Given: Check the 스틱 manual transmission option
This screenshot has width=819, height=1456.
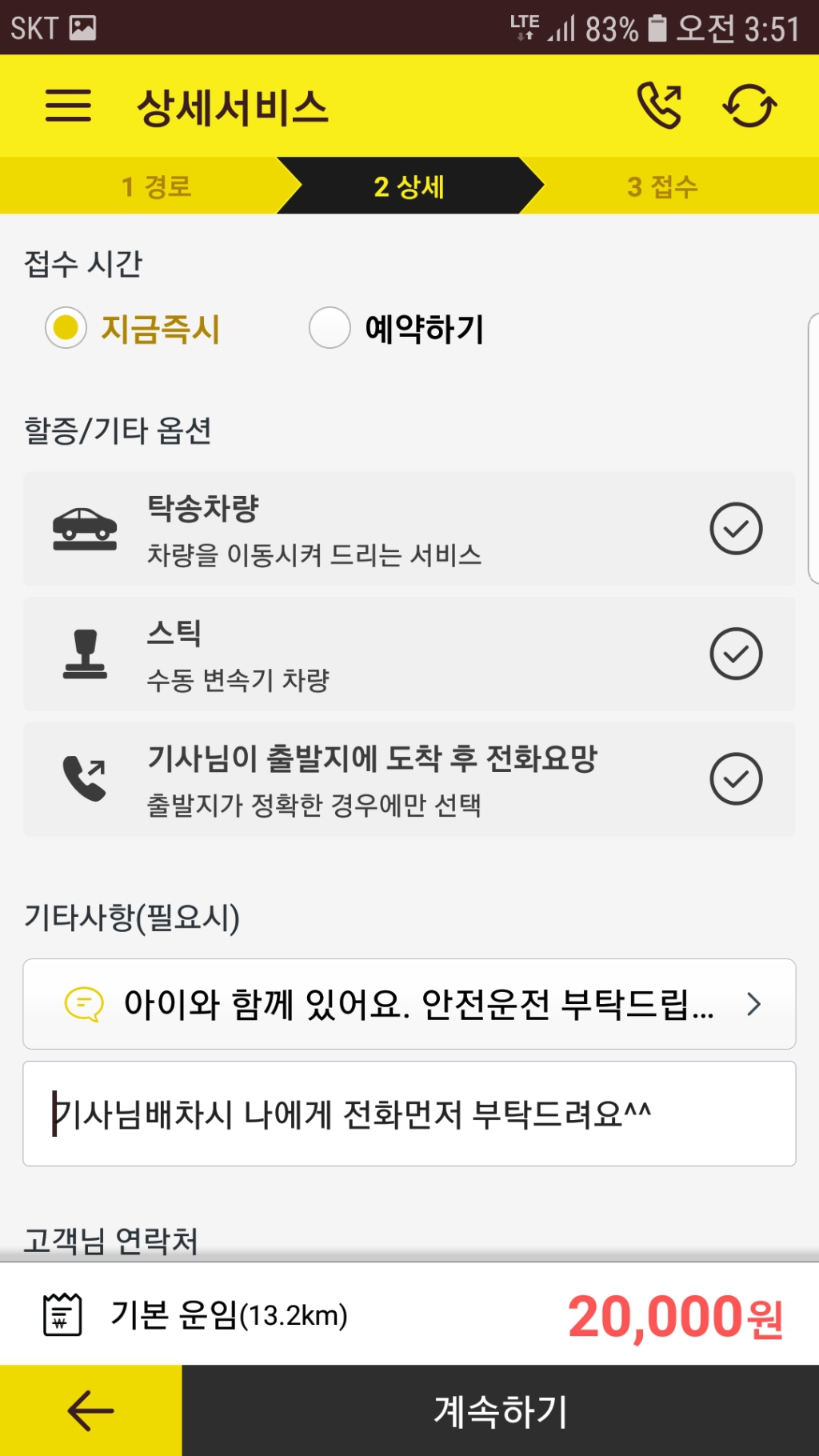Looking at the screenshot, I should pyautogui.click(x=409, y=654).
